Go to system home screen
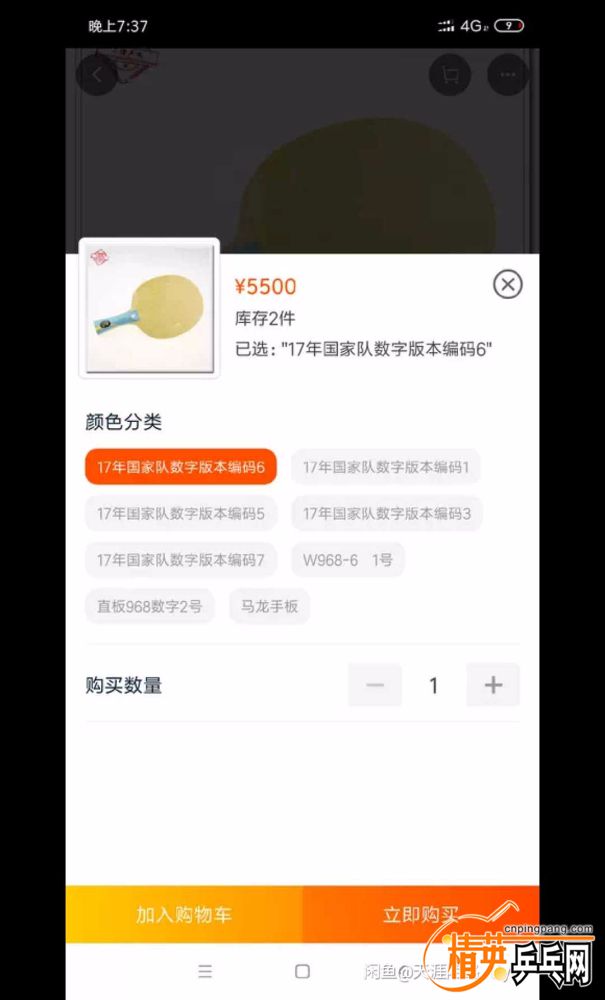This screenshot has width=605, height=1000. (302, 971)
